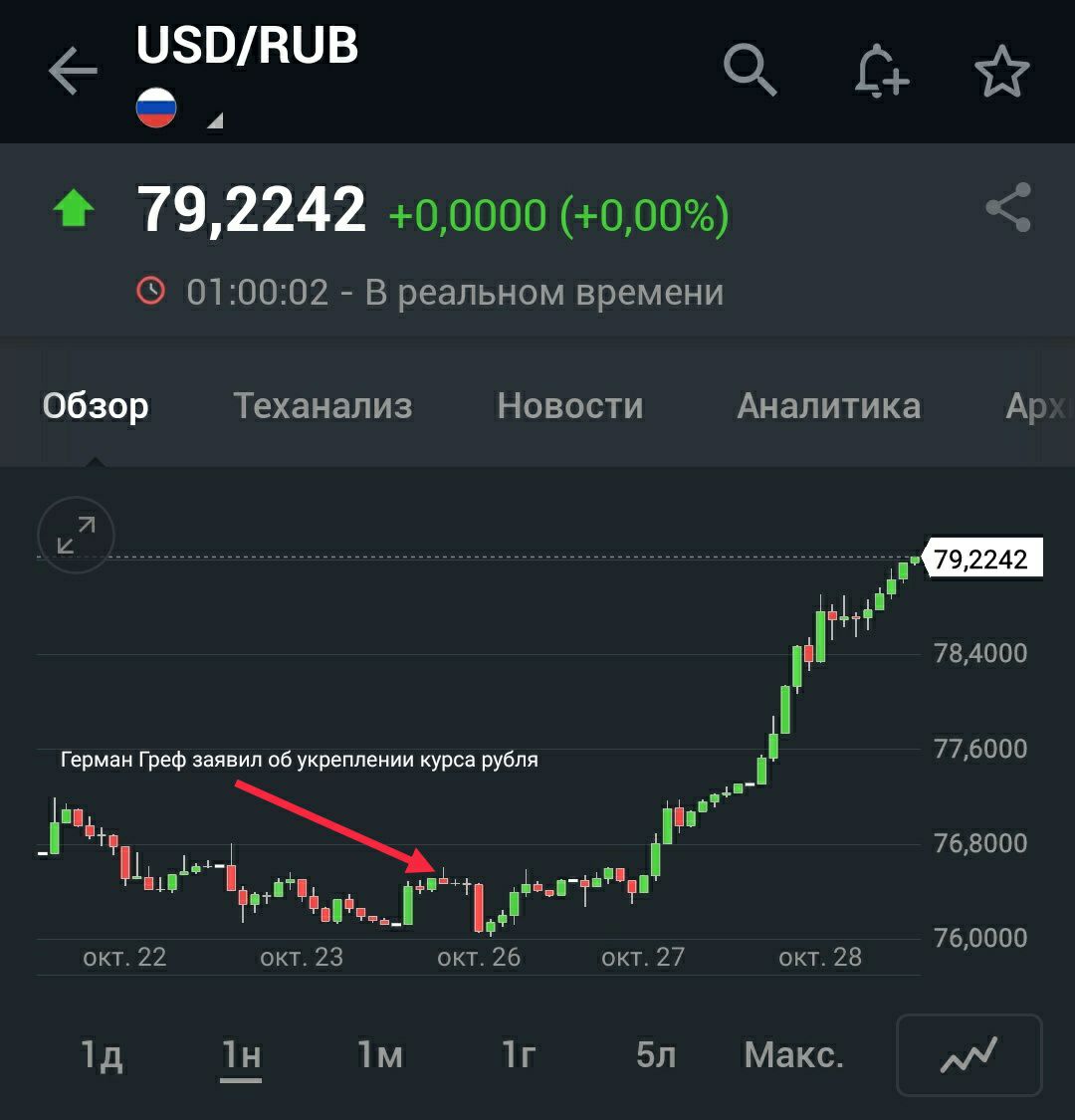Image resolution: width=1075 pixels, height=1120 pixels.
Task: Set chart period to 1д
Action: coord(102,1054)
